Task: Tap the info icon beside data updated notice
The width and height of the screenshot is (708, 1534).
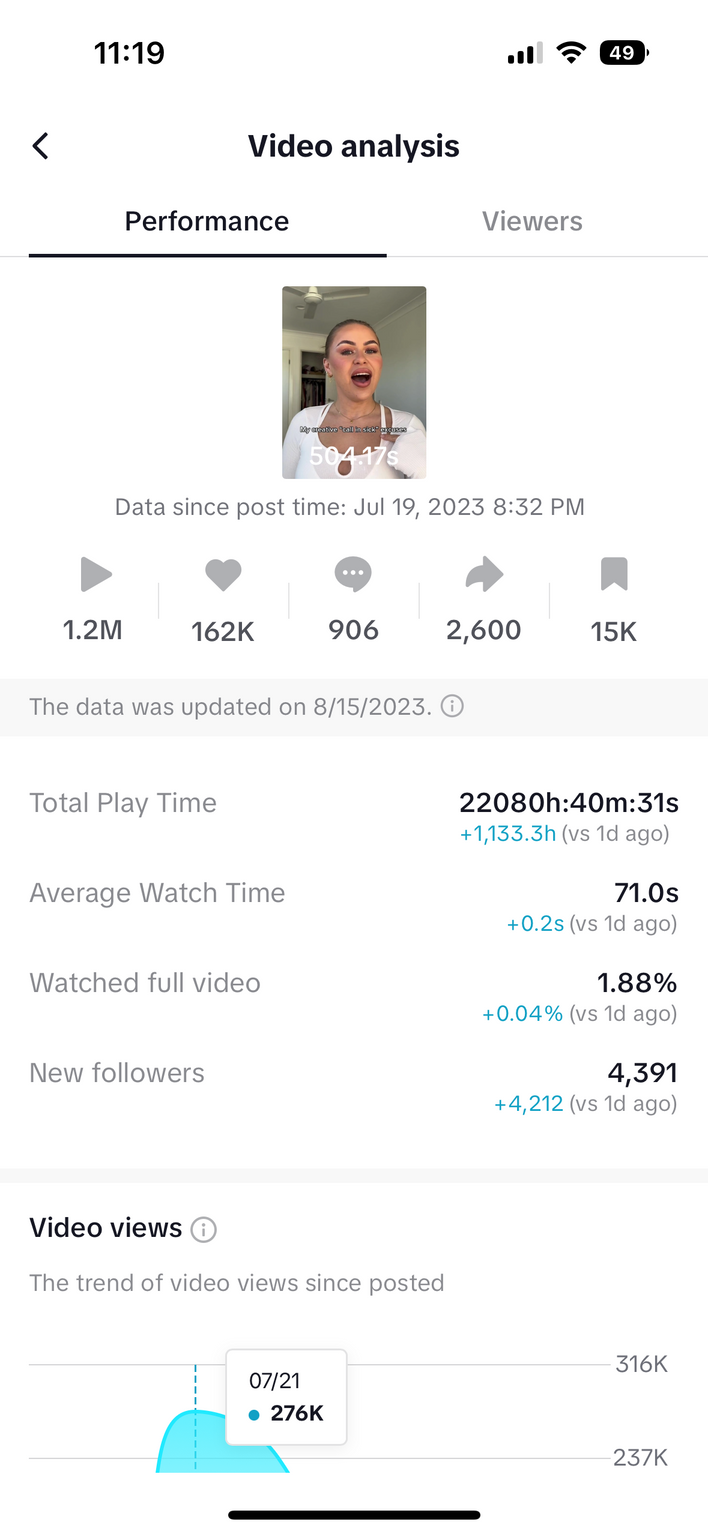Action: click(452, 707)
